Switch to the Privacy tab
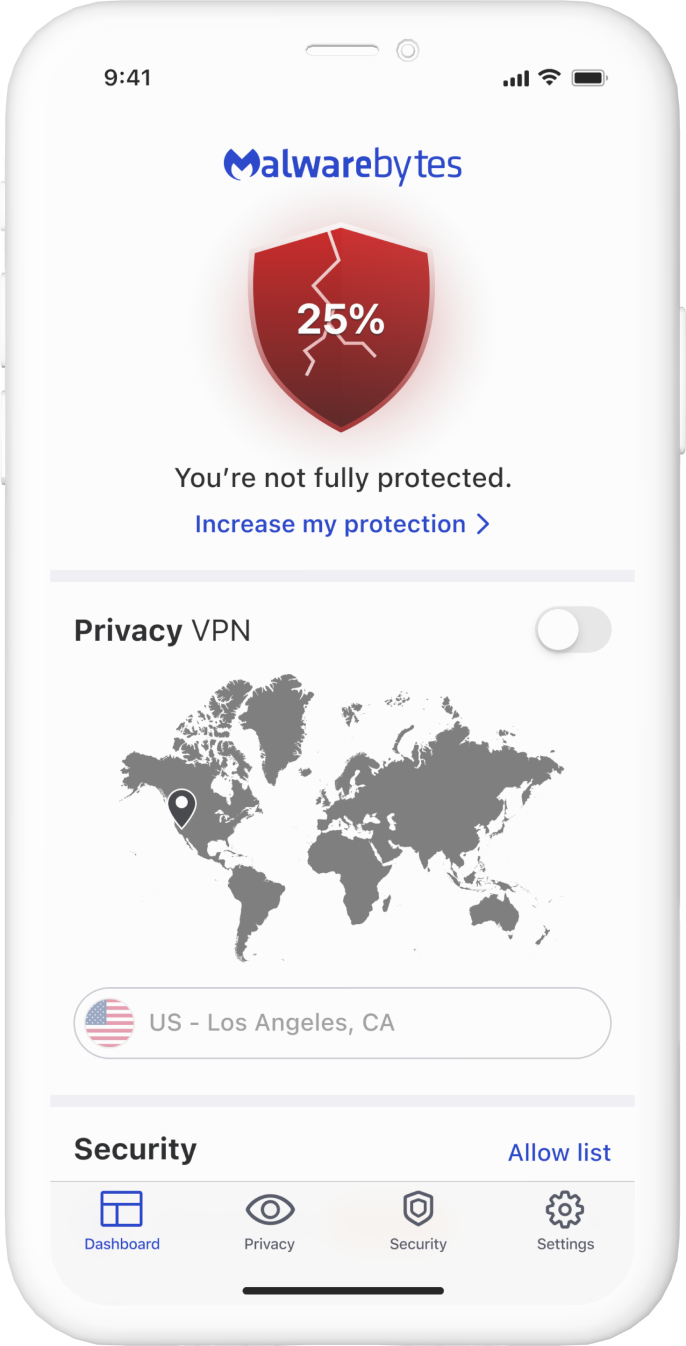 point(270,1221)
